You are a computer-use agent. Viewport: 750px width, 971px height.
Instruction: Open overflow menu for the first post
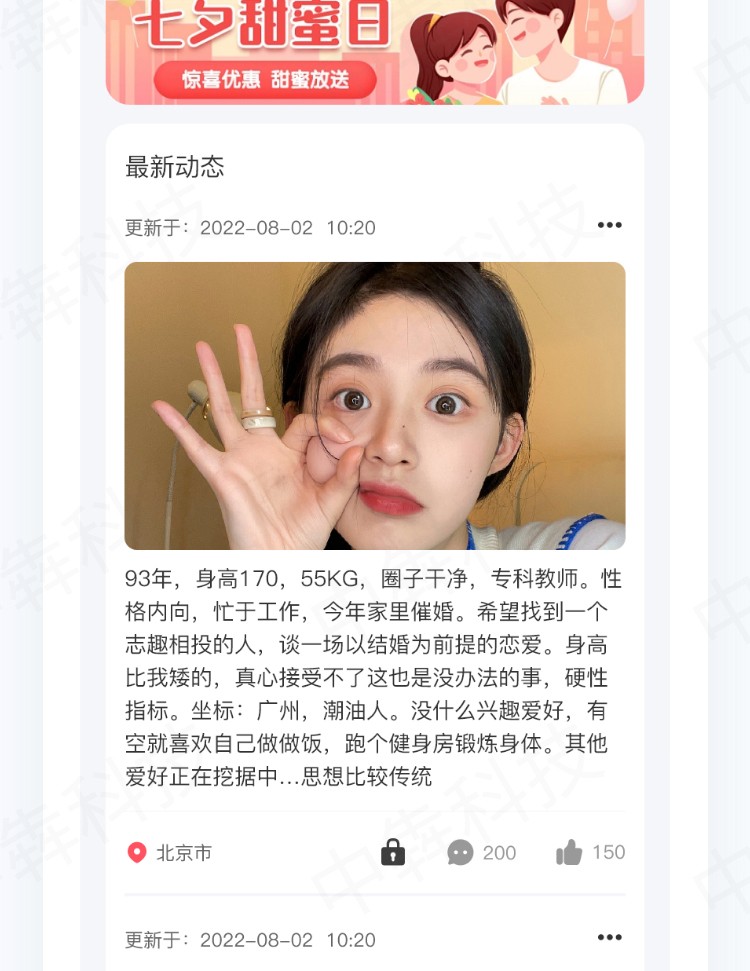tap(609, 225)
